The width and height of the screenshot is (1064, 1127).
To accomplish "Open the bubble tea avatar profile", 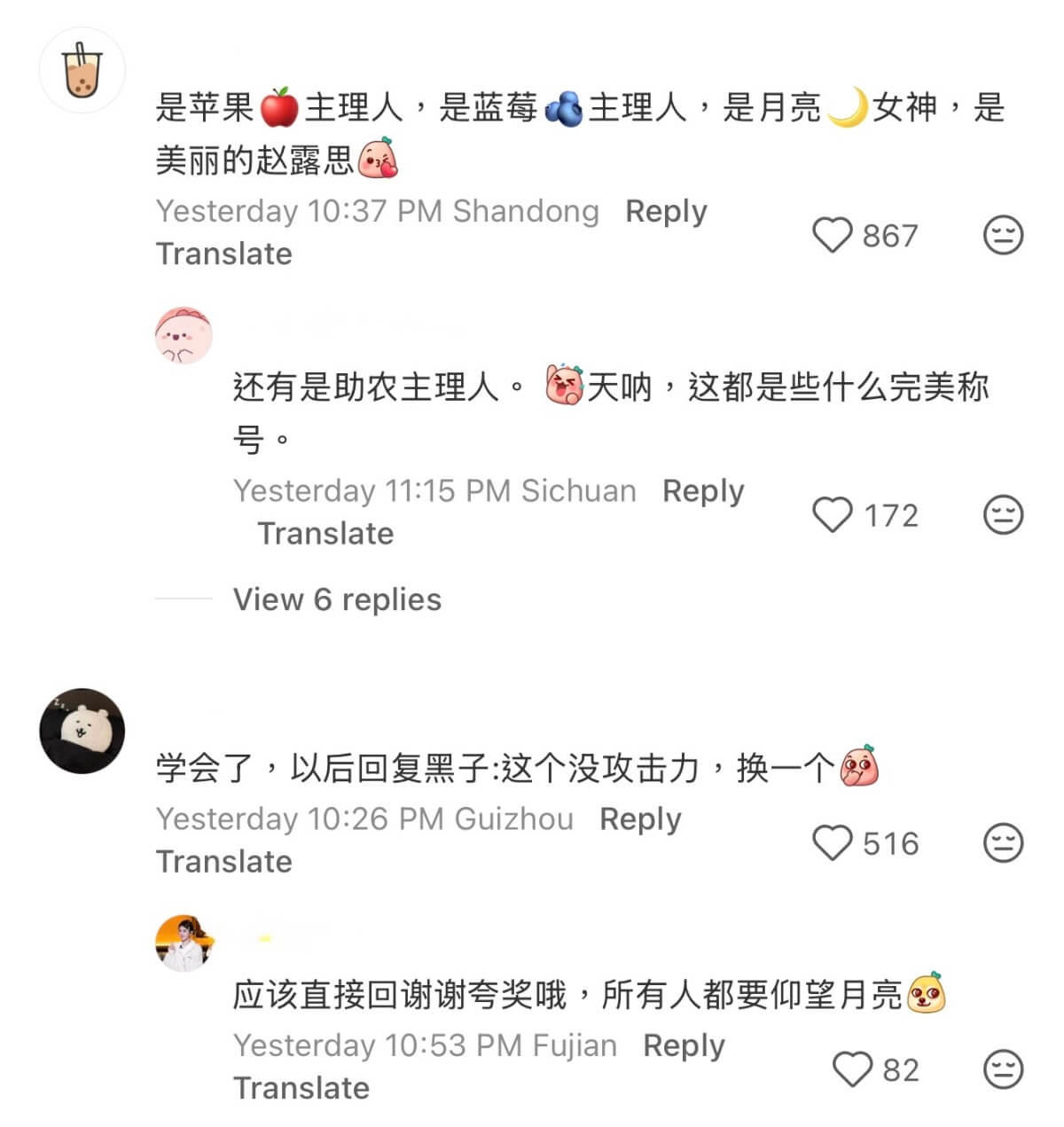I will tap(82, 70).
